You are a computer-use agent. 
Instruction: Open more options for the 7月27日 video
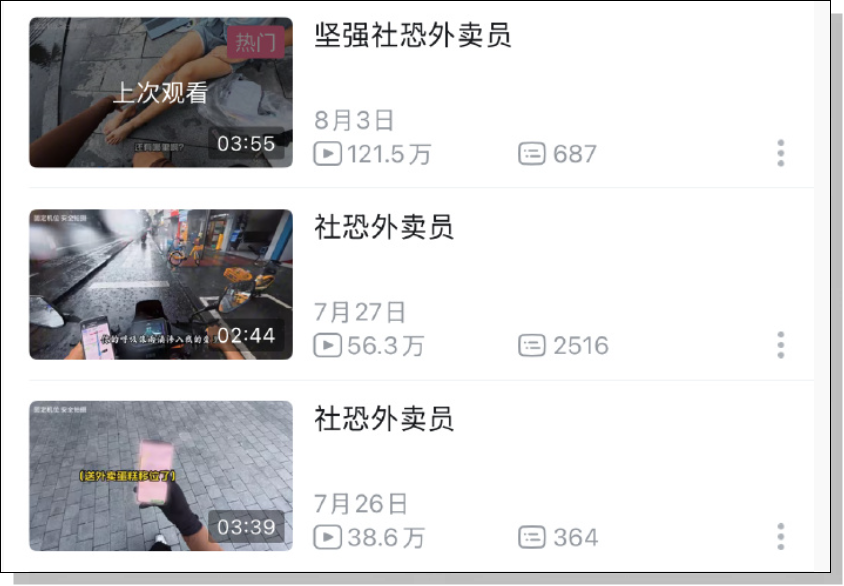coord(780,345)
